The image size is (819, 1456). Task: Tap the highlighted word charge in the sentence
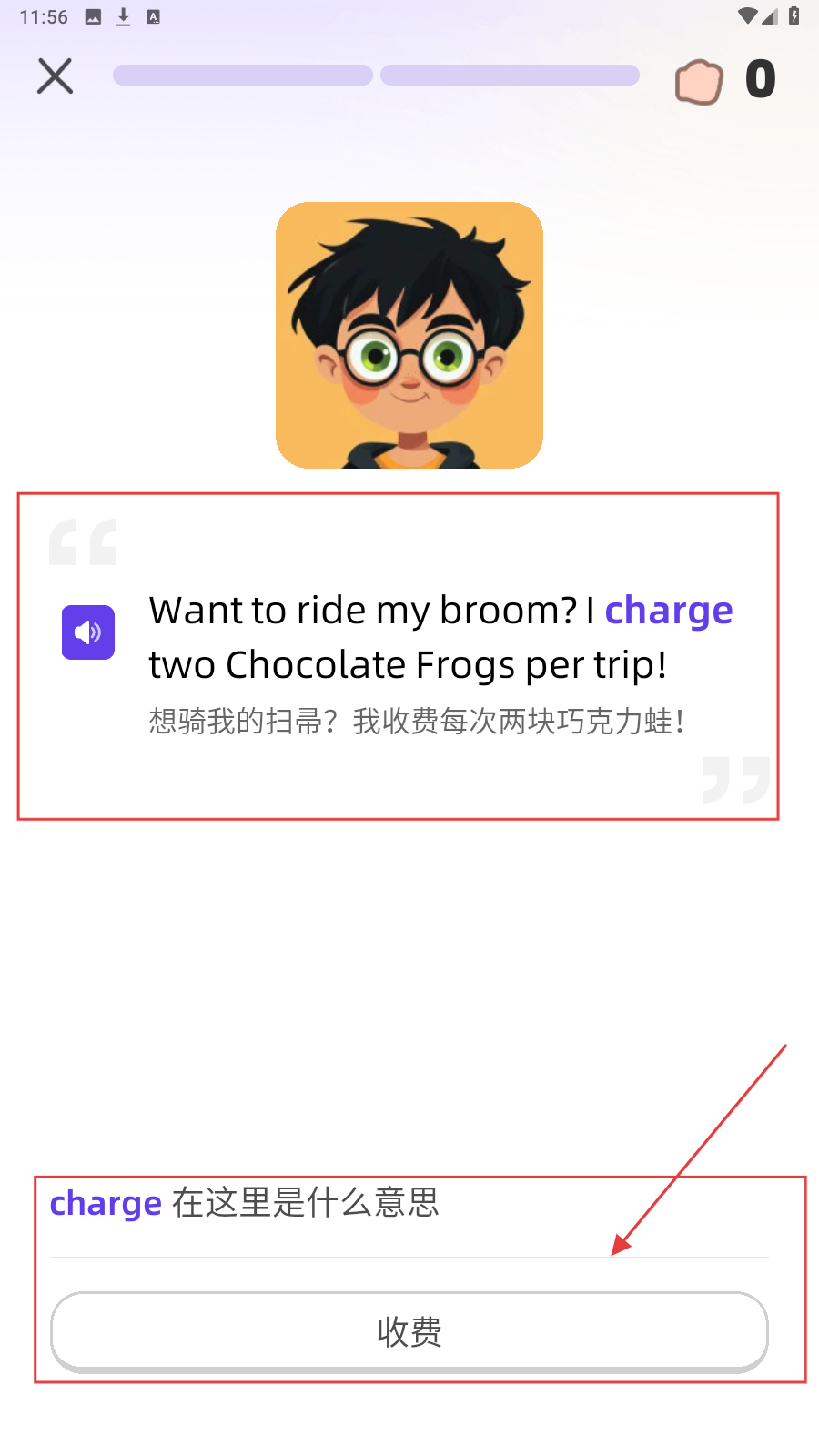pyautogui.click(x=669, y=611)
